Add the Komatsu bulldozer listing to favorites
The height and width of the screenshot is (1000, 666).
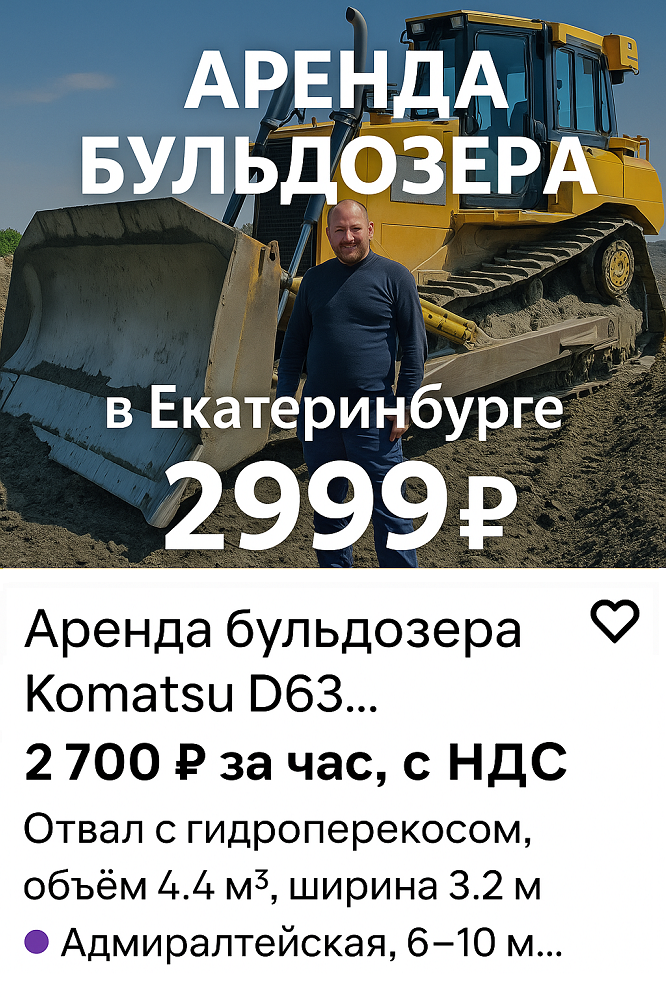(x=615, y=621)
